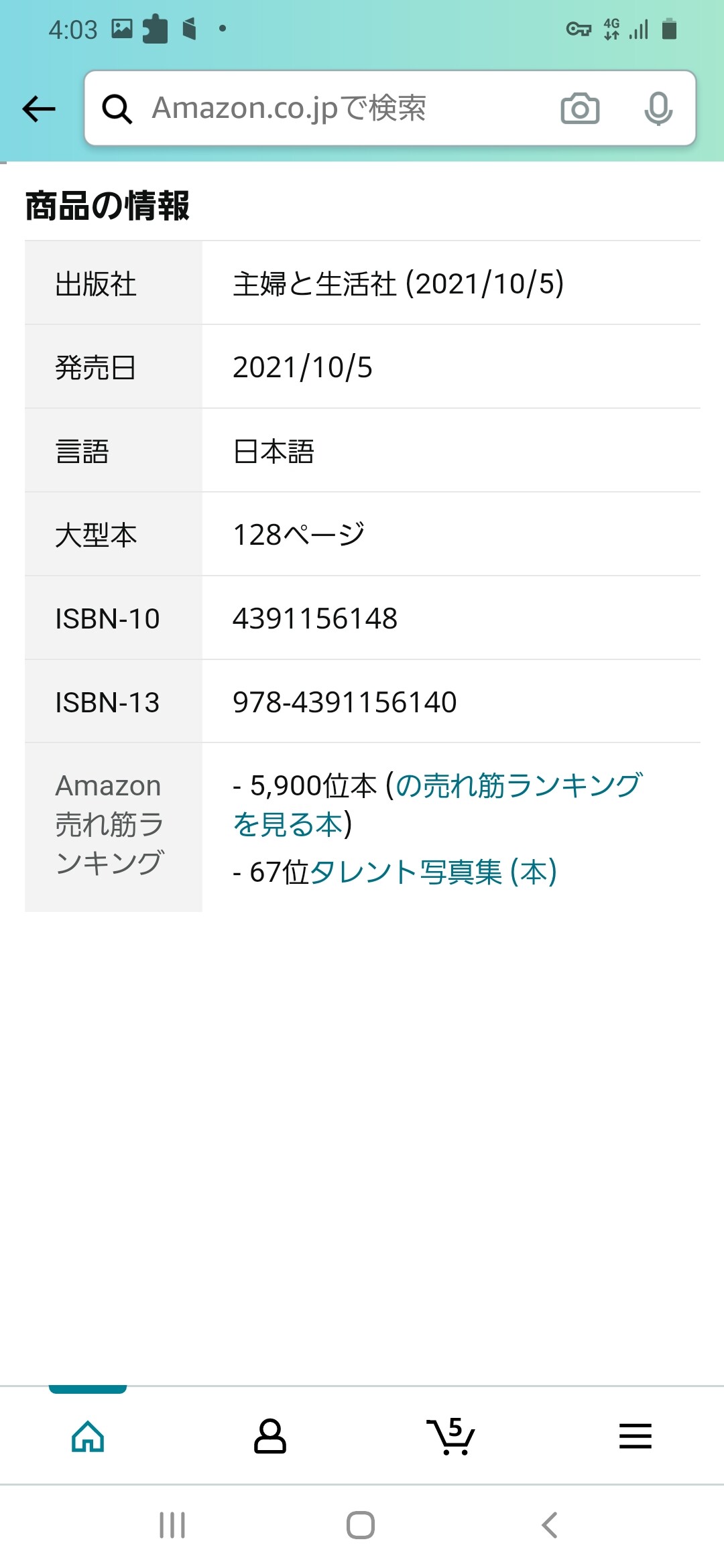Open the account profile tab
724x1568 pixels.
tap(270, 1436)
